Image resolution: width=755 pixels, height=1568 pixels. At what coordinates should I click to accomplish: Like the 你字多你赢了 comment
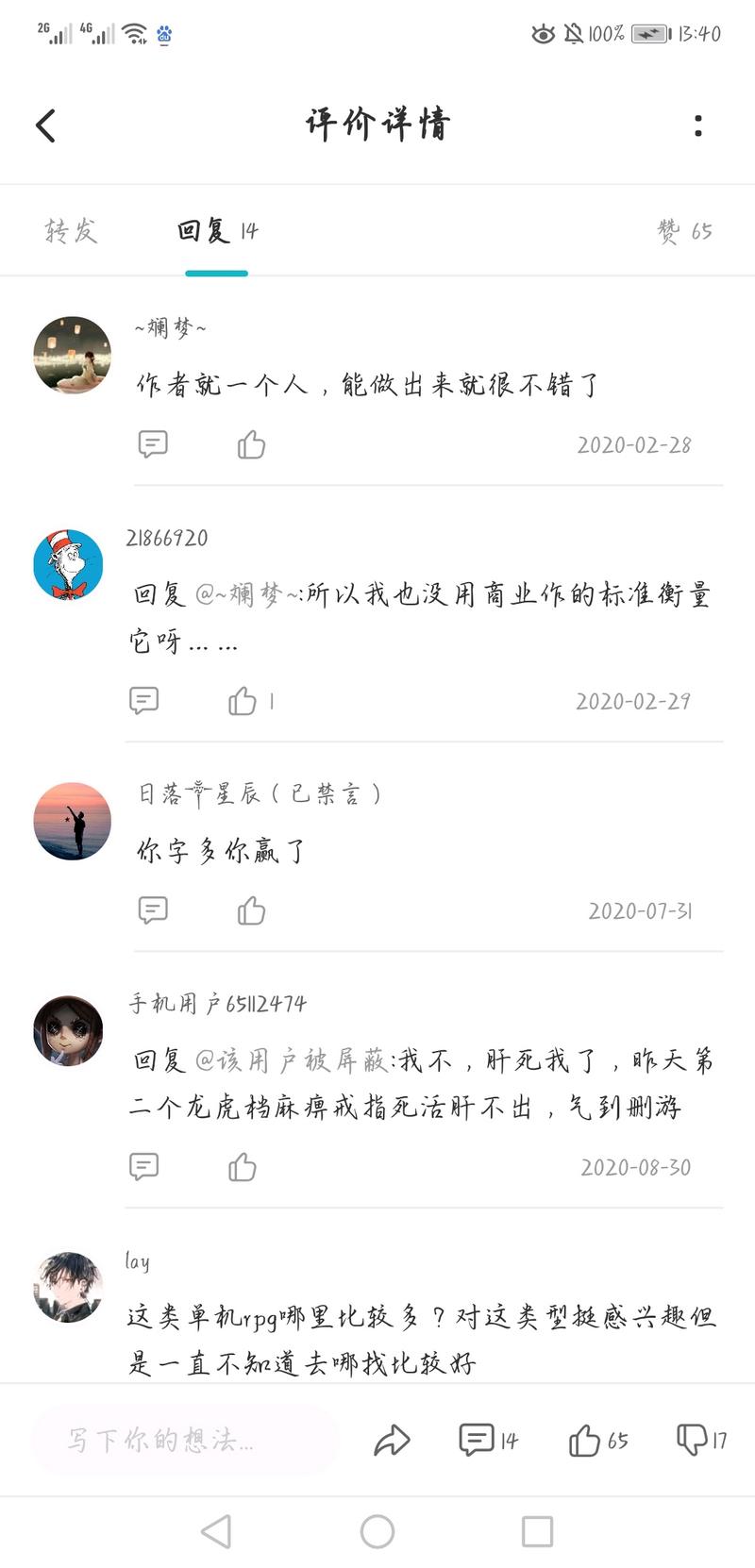point(251,909)
